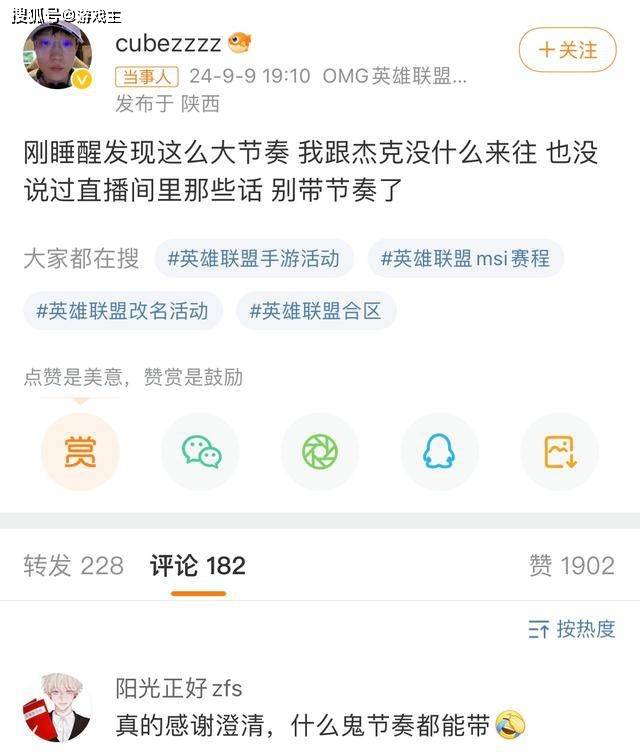
Task: Open the #英雄联盟 msi赛程 topic chip
Action: tap(465, 258)
